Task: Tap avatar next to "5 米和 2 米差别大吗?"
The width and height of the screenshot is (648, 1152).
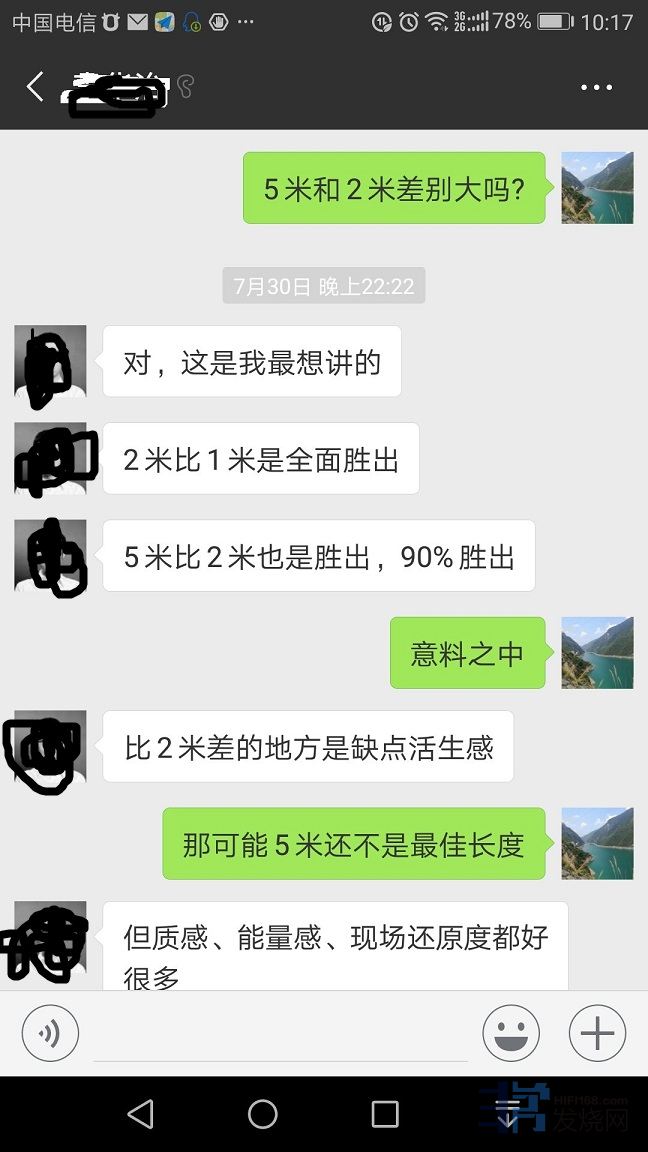Action: [597, 188]
